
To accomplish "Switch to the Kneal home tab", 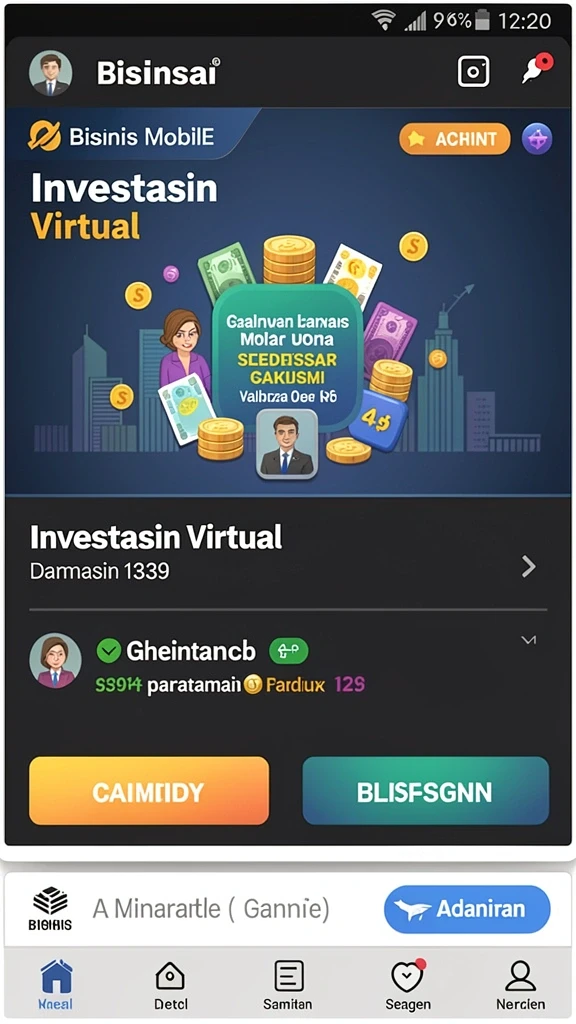I will pyautogui.click(x=56, y=985).
